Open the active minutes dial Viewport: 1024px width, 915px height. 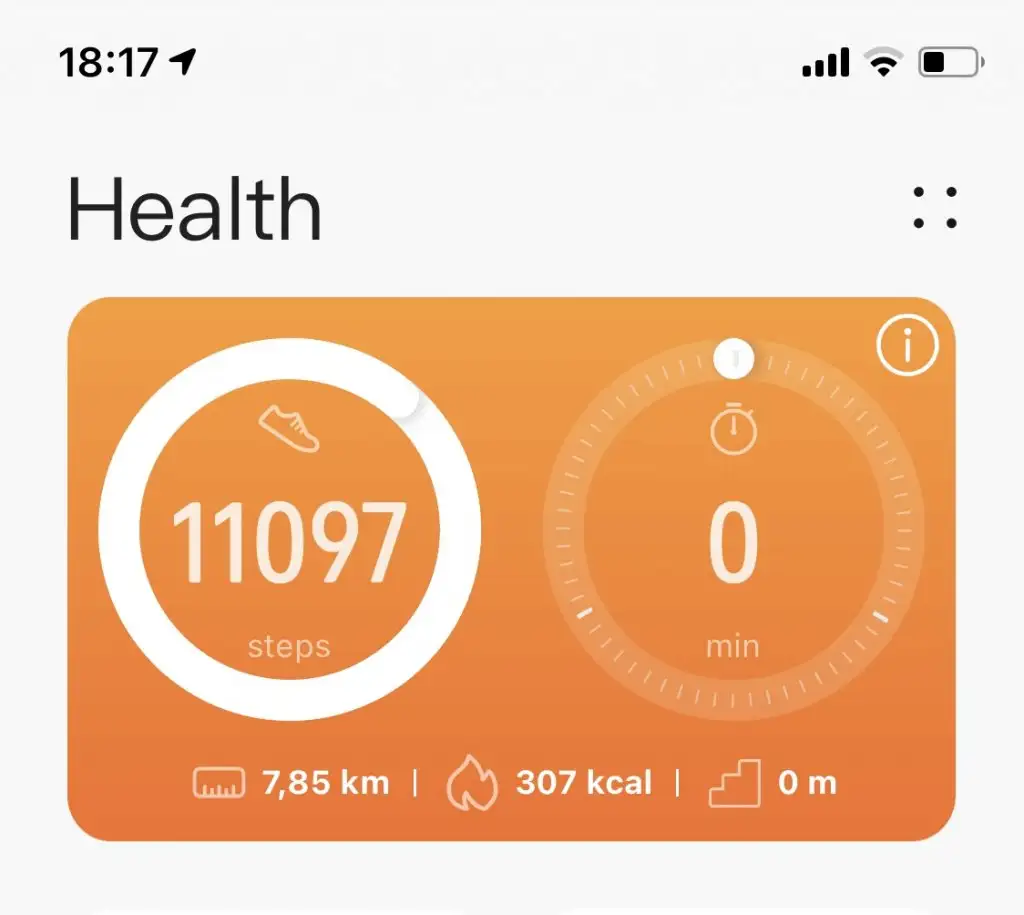[x=733, y=531]
